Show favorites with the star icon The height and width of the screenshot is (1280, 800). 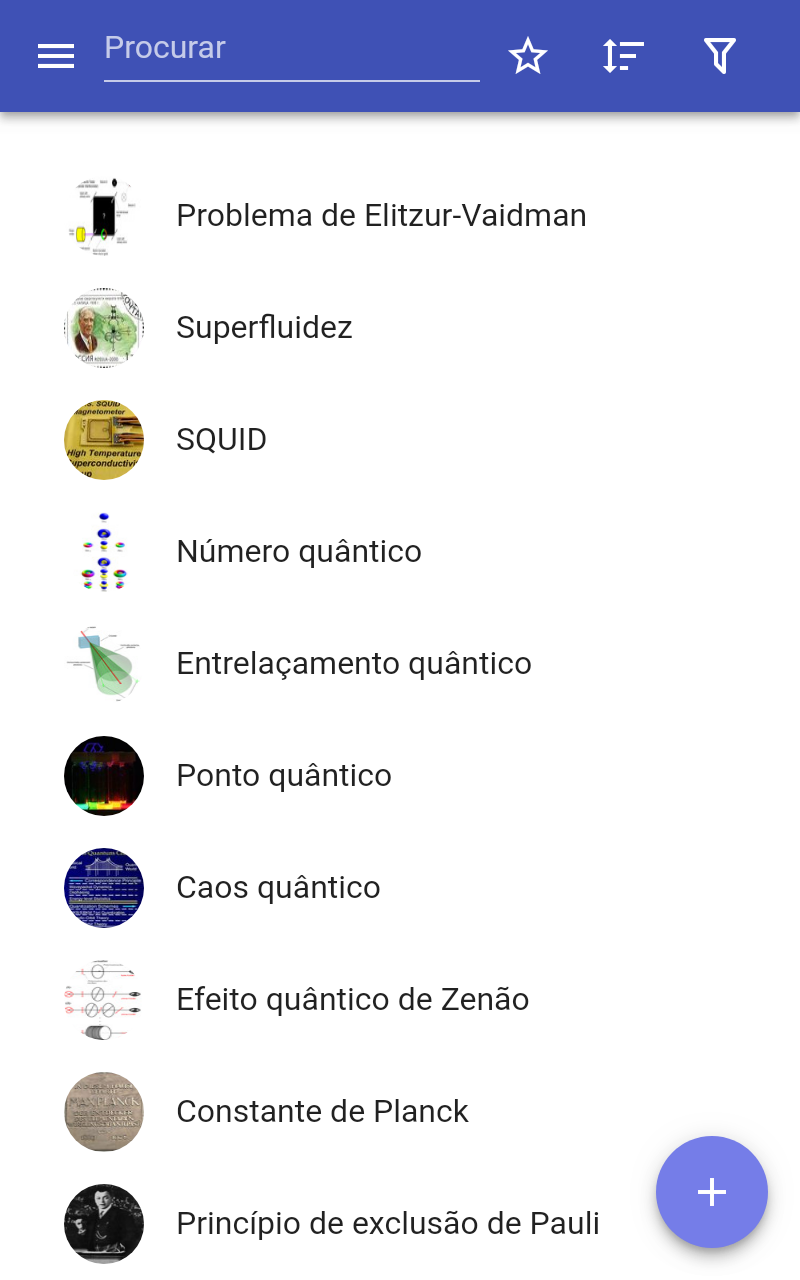click(x=528, y=56)
